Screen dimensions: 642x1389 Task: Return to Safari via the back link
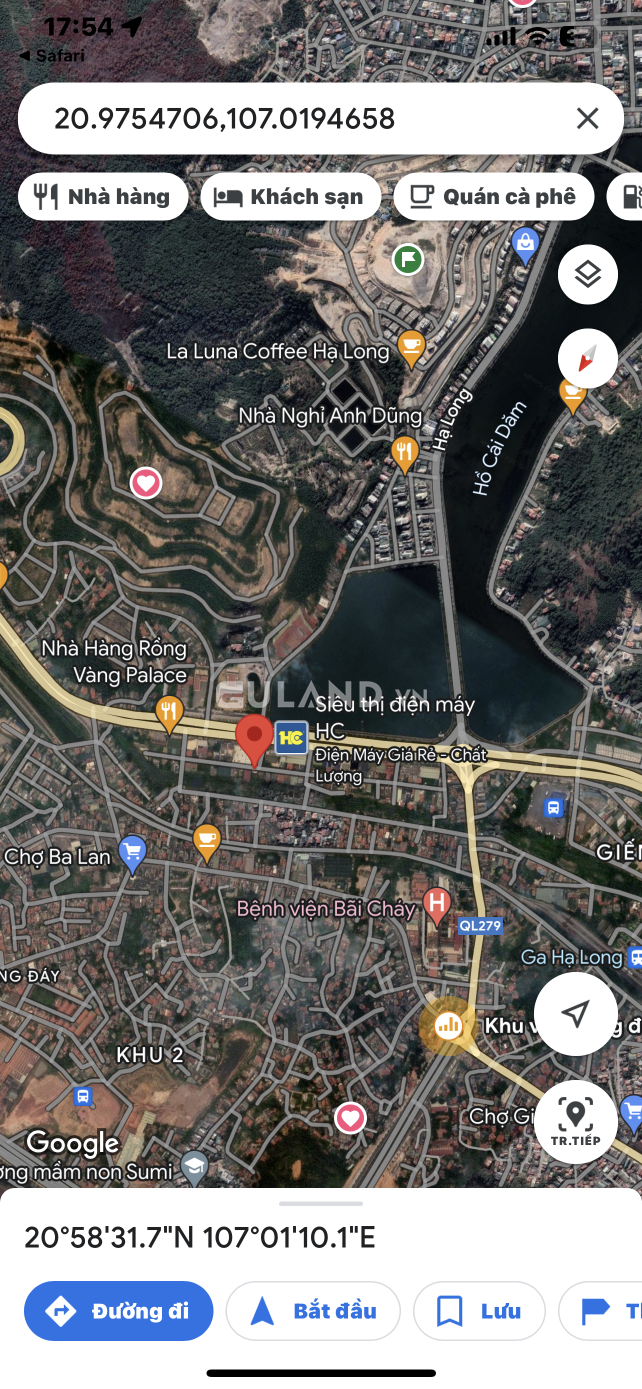(52, 56)
